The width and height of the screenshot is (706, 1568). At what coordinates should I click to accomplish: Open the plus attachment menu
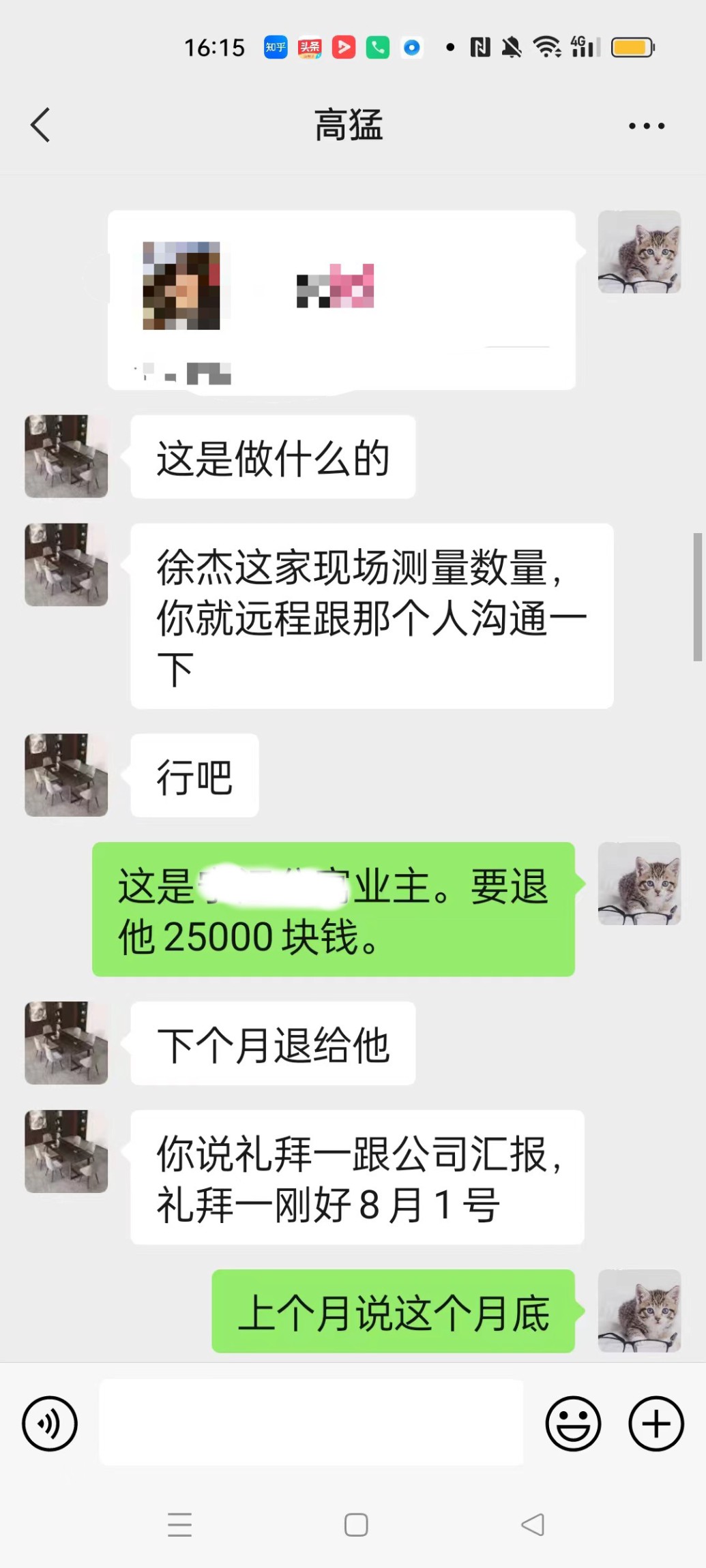click(656, 1423)
